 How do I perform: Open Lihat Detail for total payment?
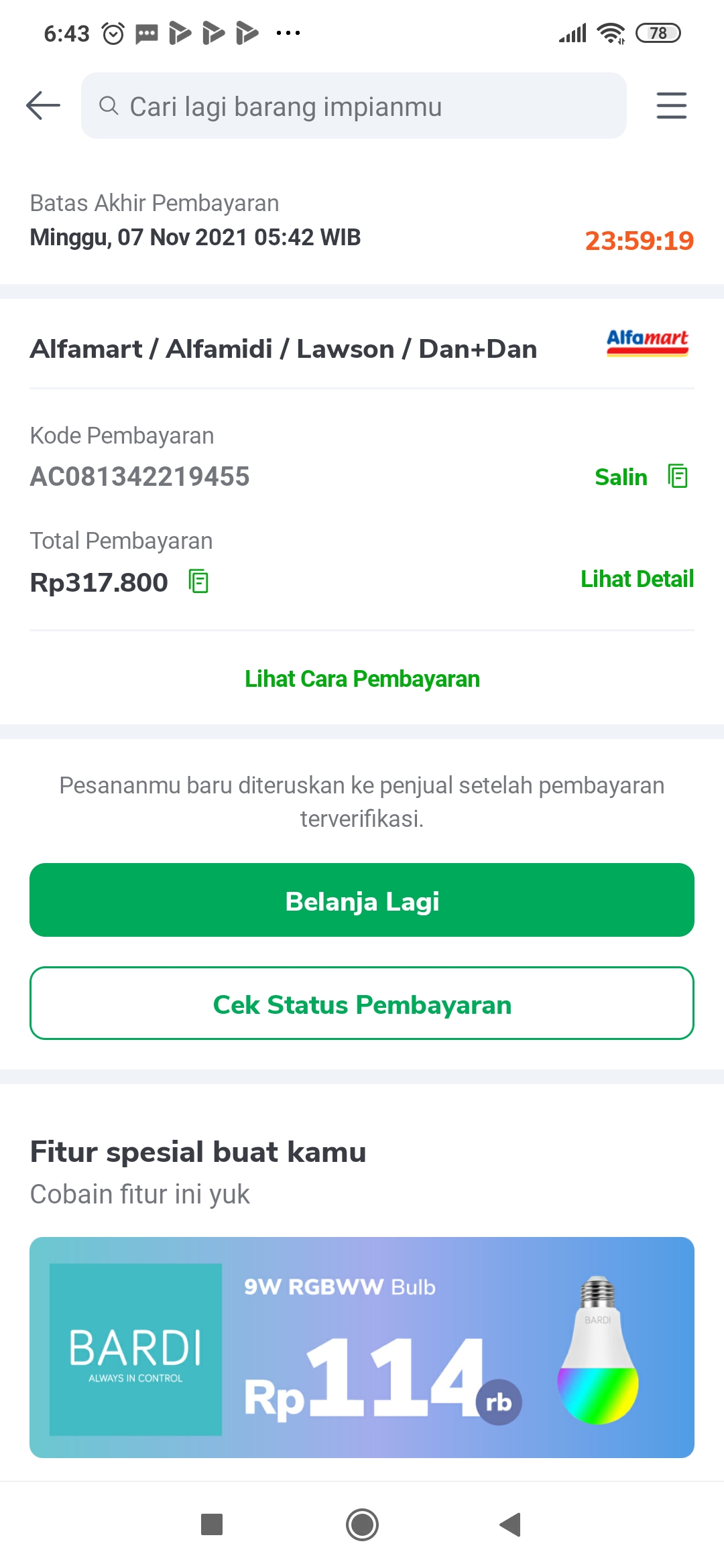[637, 579]
